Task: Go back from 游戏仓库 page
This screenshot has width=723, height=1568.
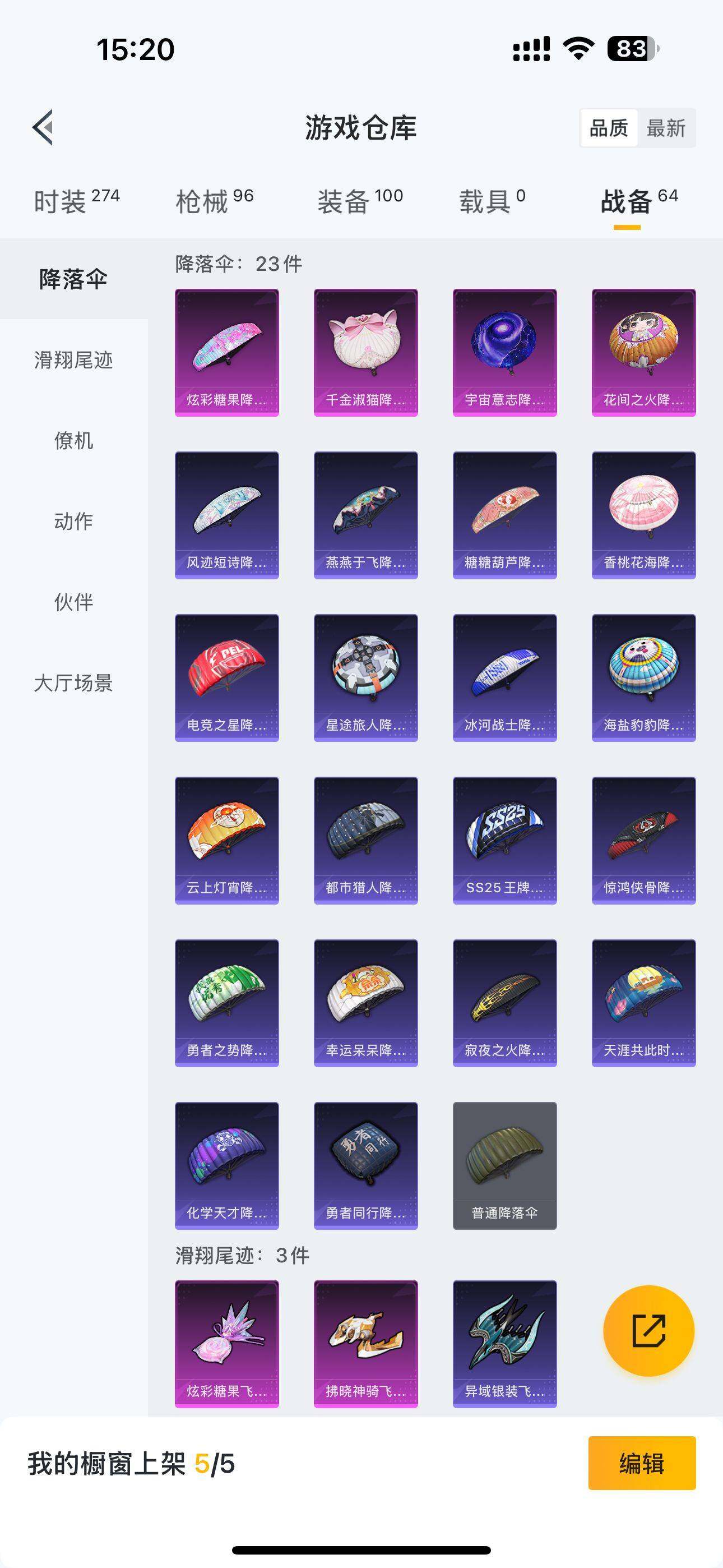Action: 43,128
